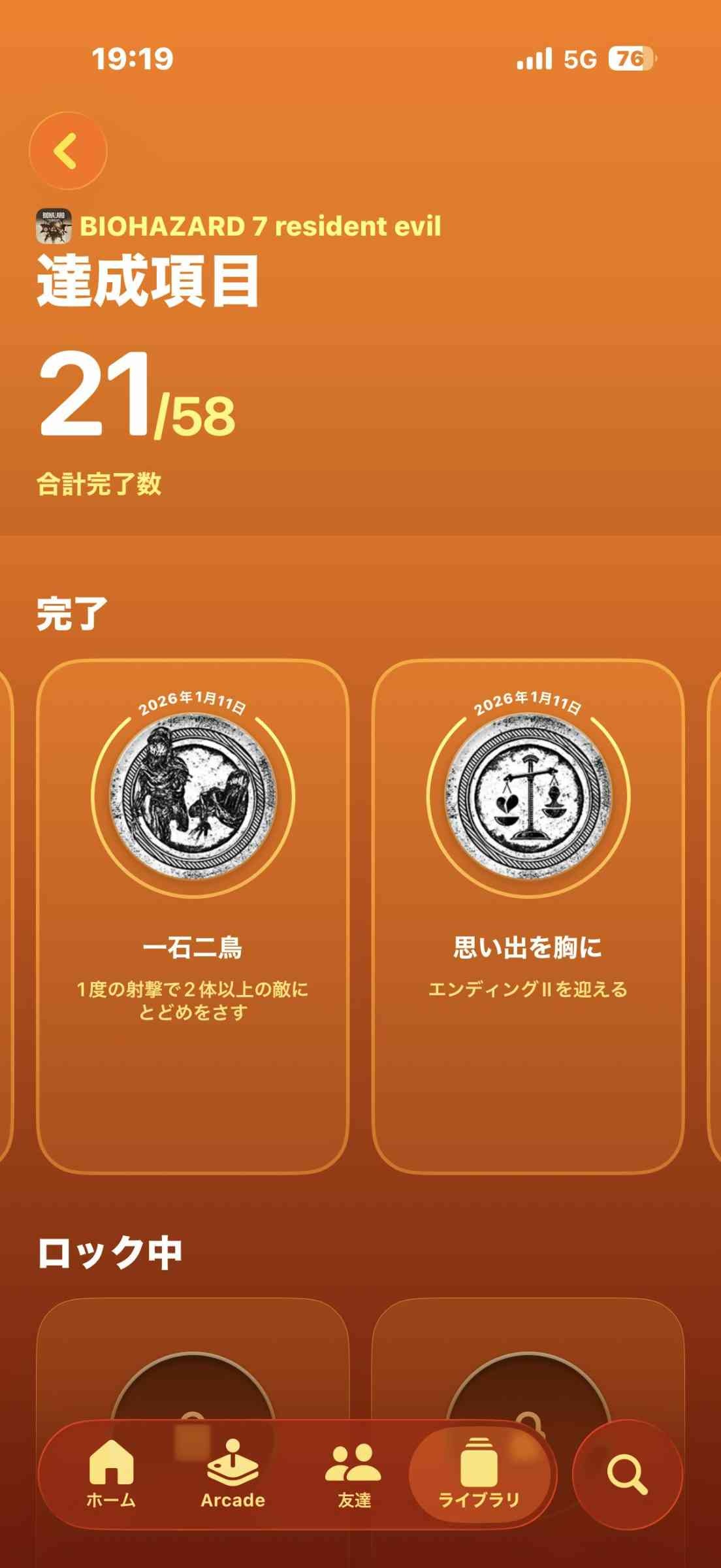Switch to the 友達 tab

[354, 1474]
